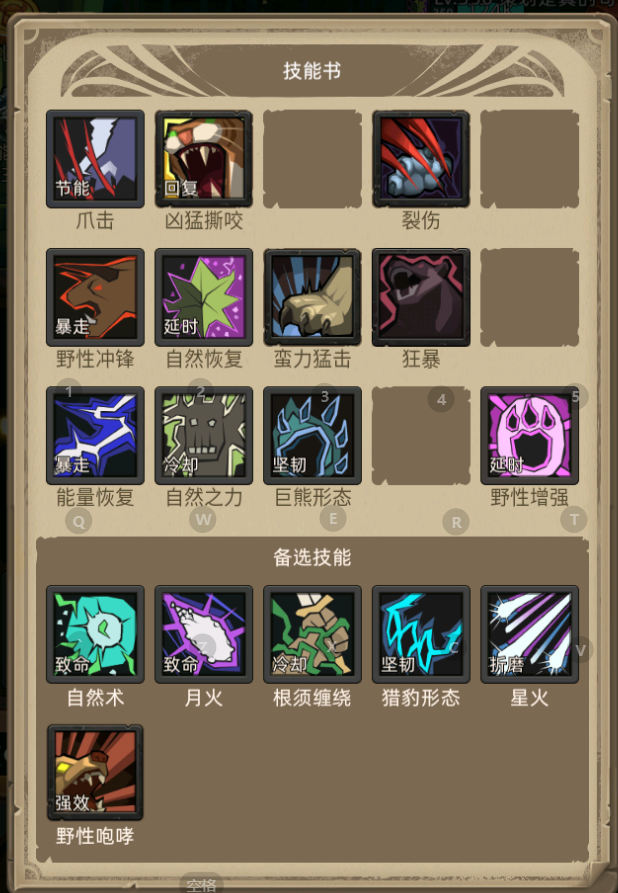Pick the 狂暴 skill
The width and height of the screenshot is (618, 893).
coord(421,297)
